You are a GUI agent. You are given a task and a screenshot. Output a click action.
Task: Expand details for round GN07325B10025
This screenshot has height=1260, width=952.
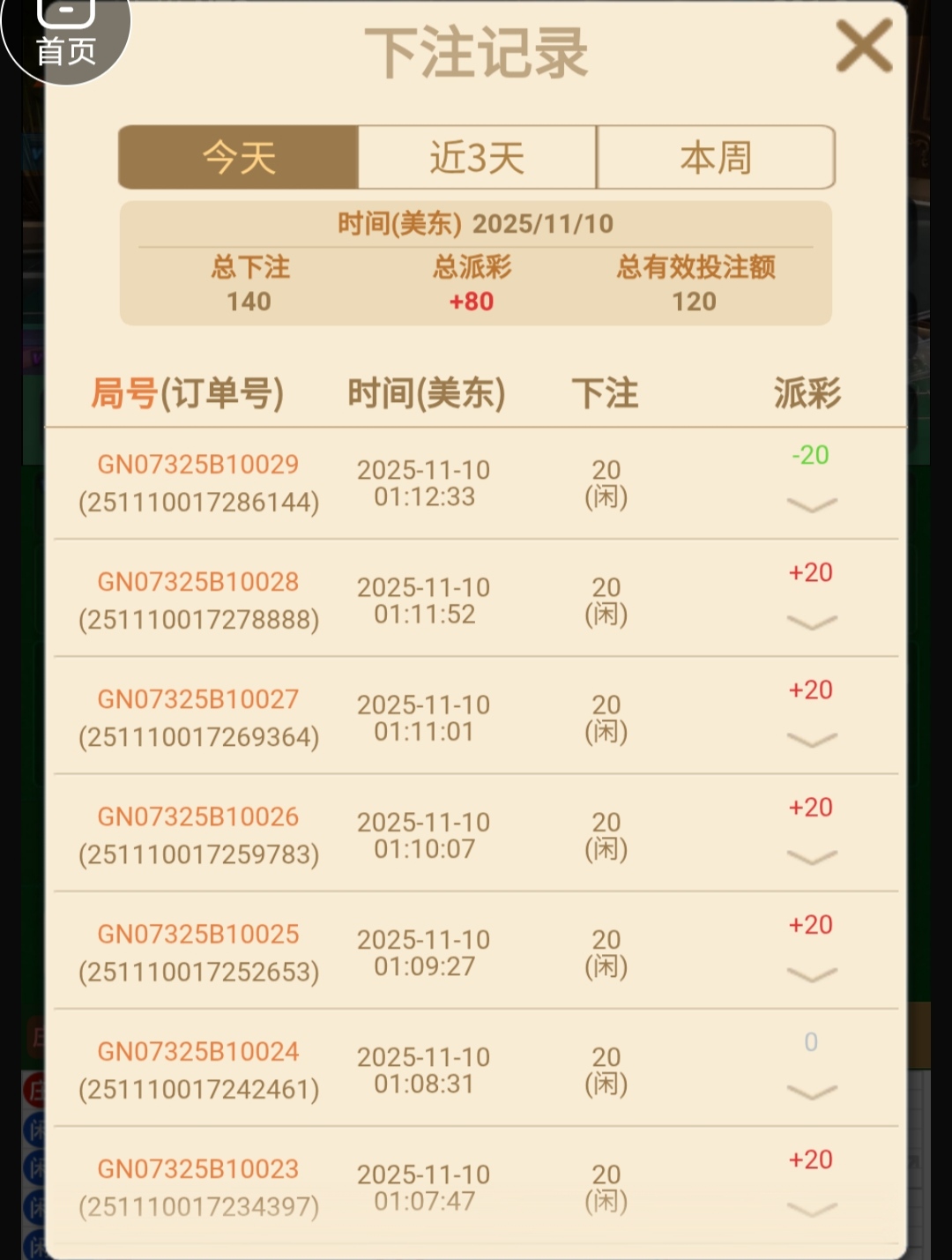coord(811,974)
